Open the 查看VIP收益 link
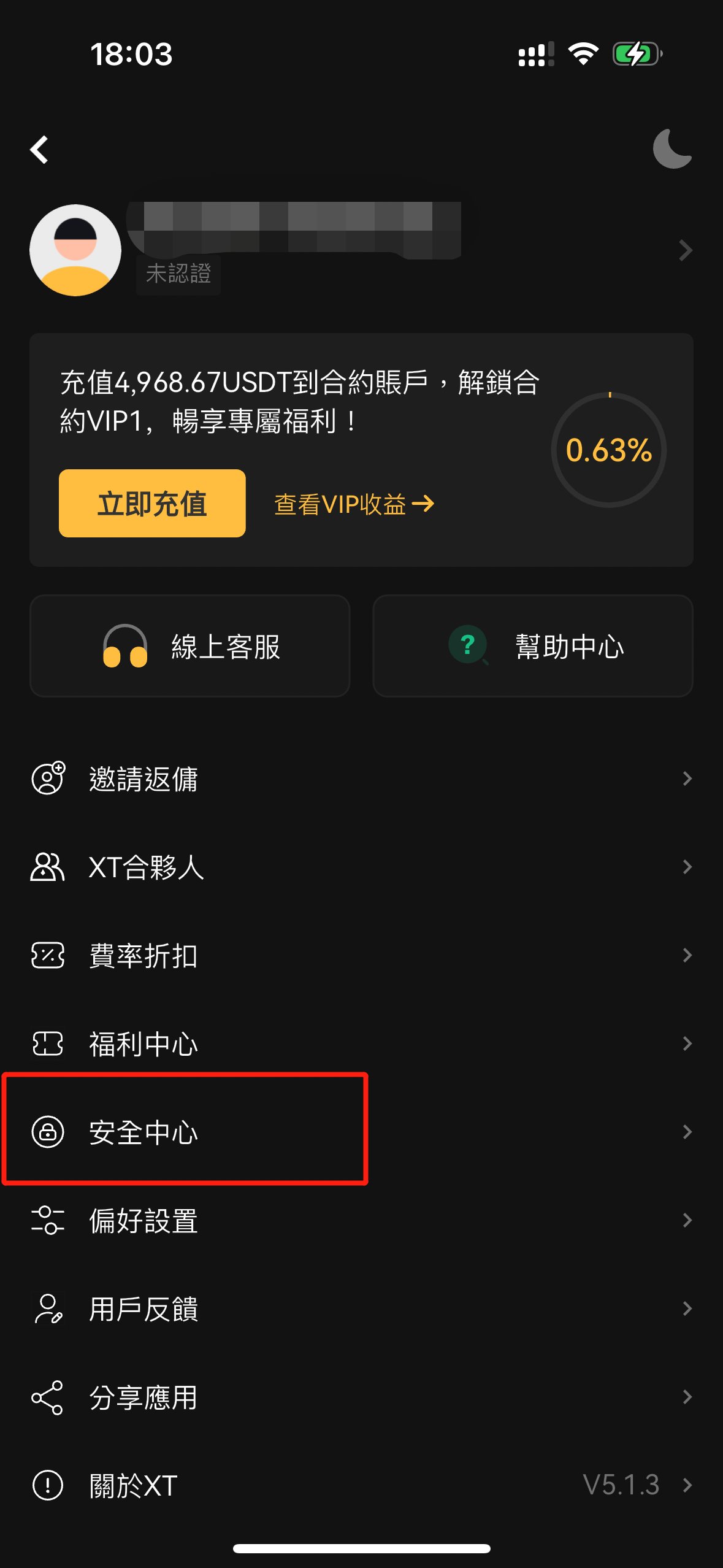723x1568 pixels. (354, 504)
